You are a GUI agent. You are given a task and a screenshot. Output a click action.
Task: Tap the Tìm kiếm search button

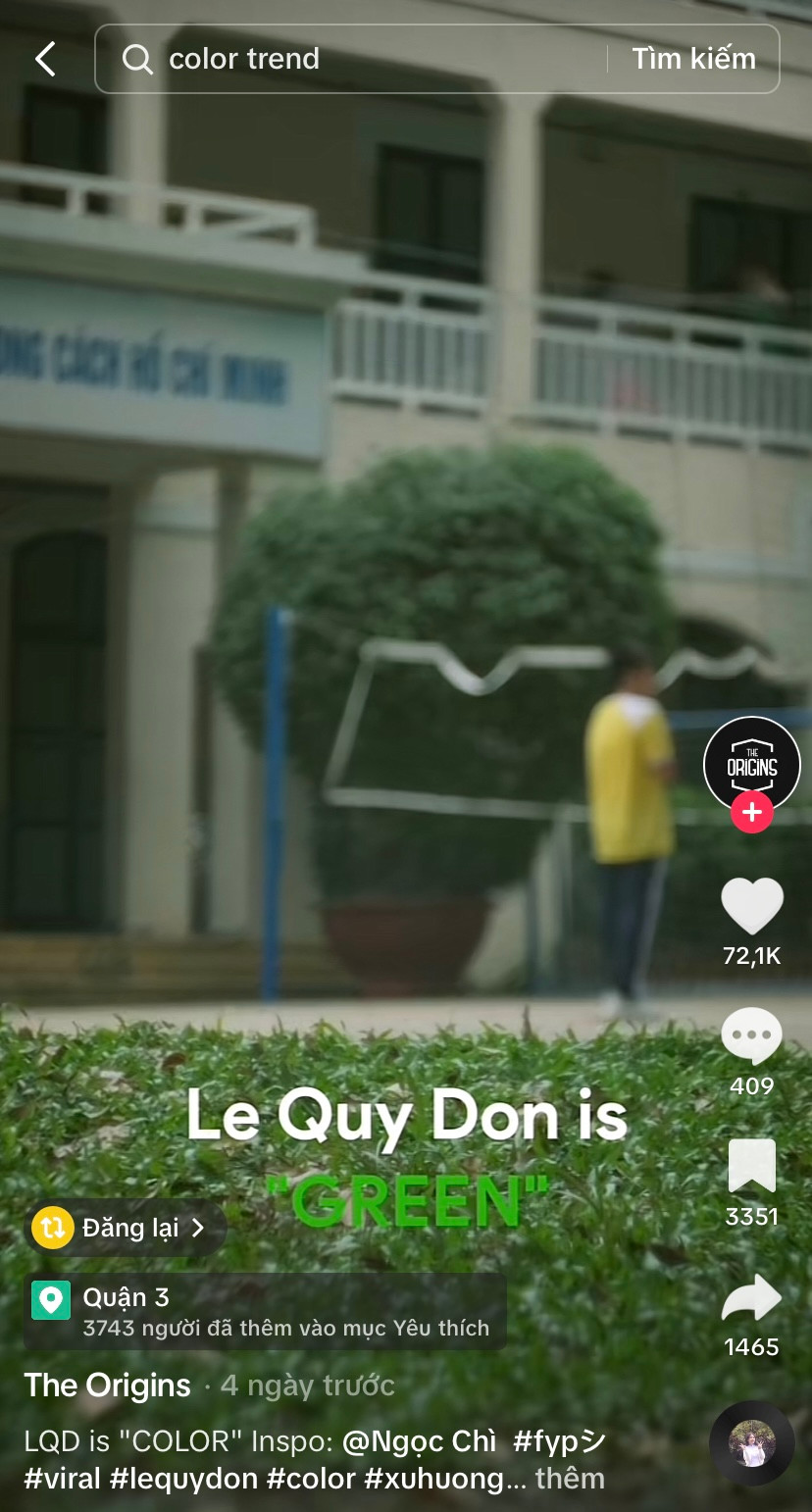(693, 59)
